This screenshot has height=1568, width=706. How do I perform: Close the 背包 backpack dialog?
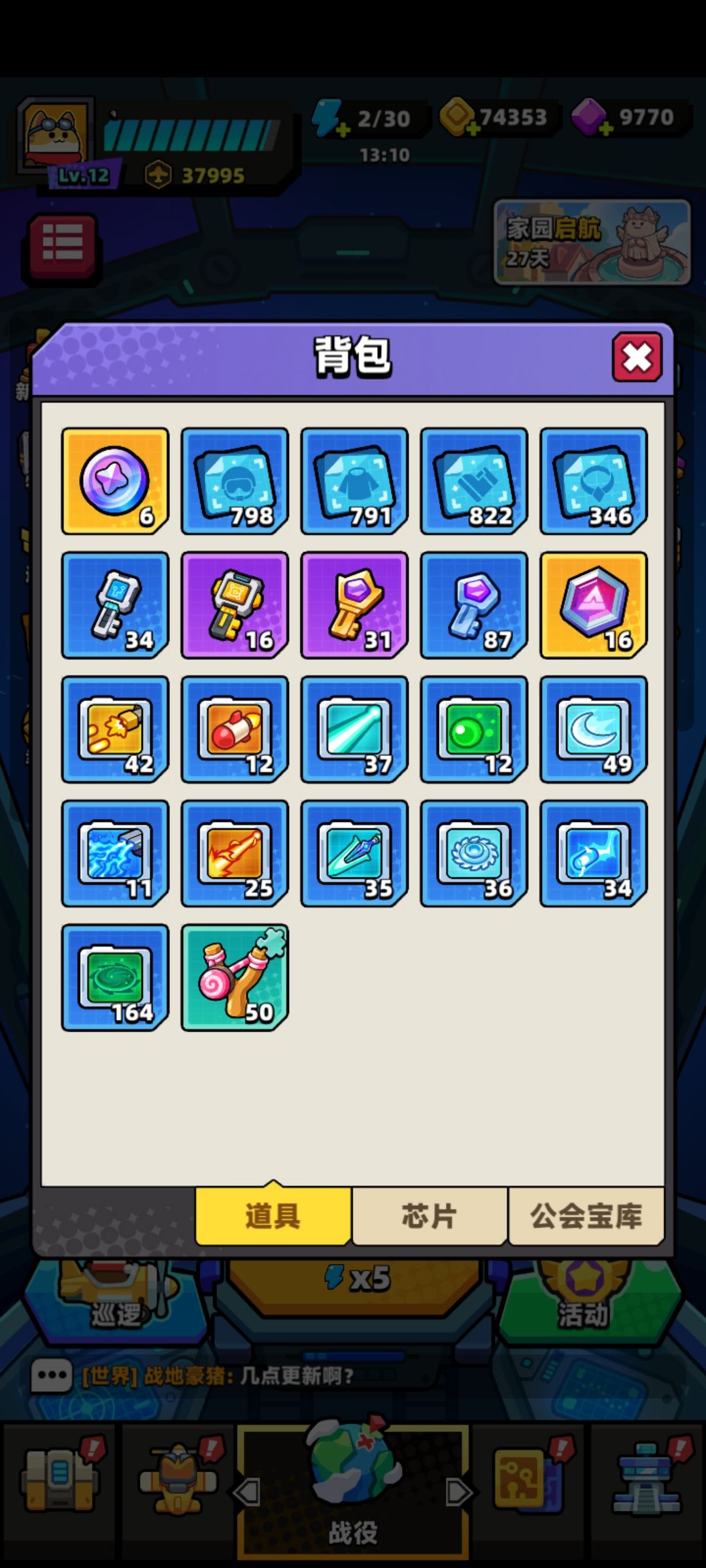coord(637,357)
